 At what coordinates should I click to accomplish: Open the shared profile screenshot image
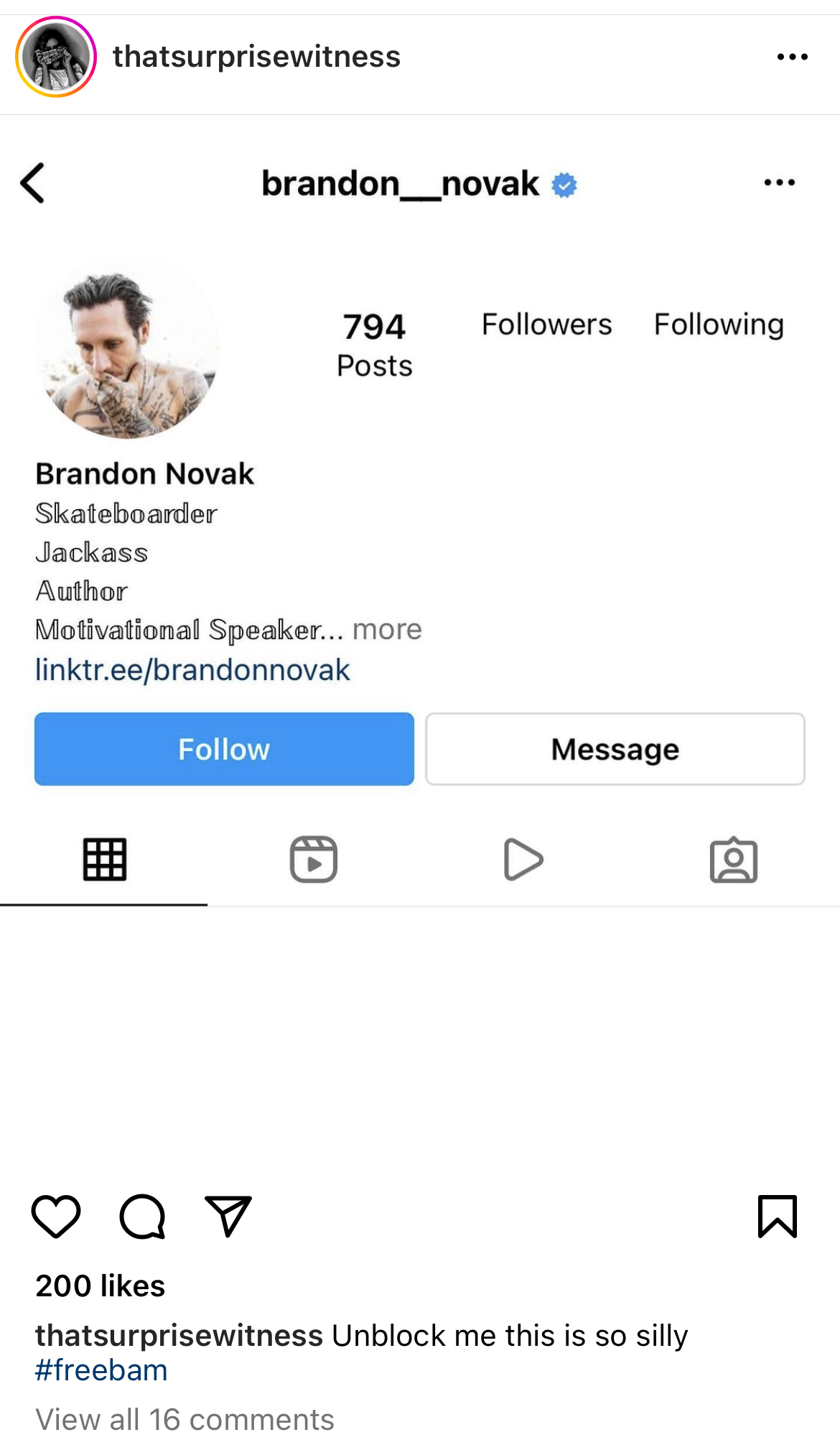pos(420,643)
